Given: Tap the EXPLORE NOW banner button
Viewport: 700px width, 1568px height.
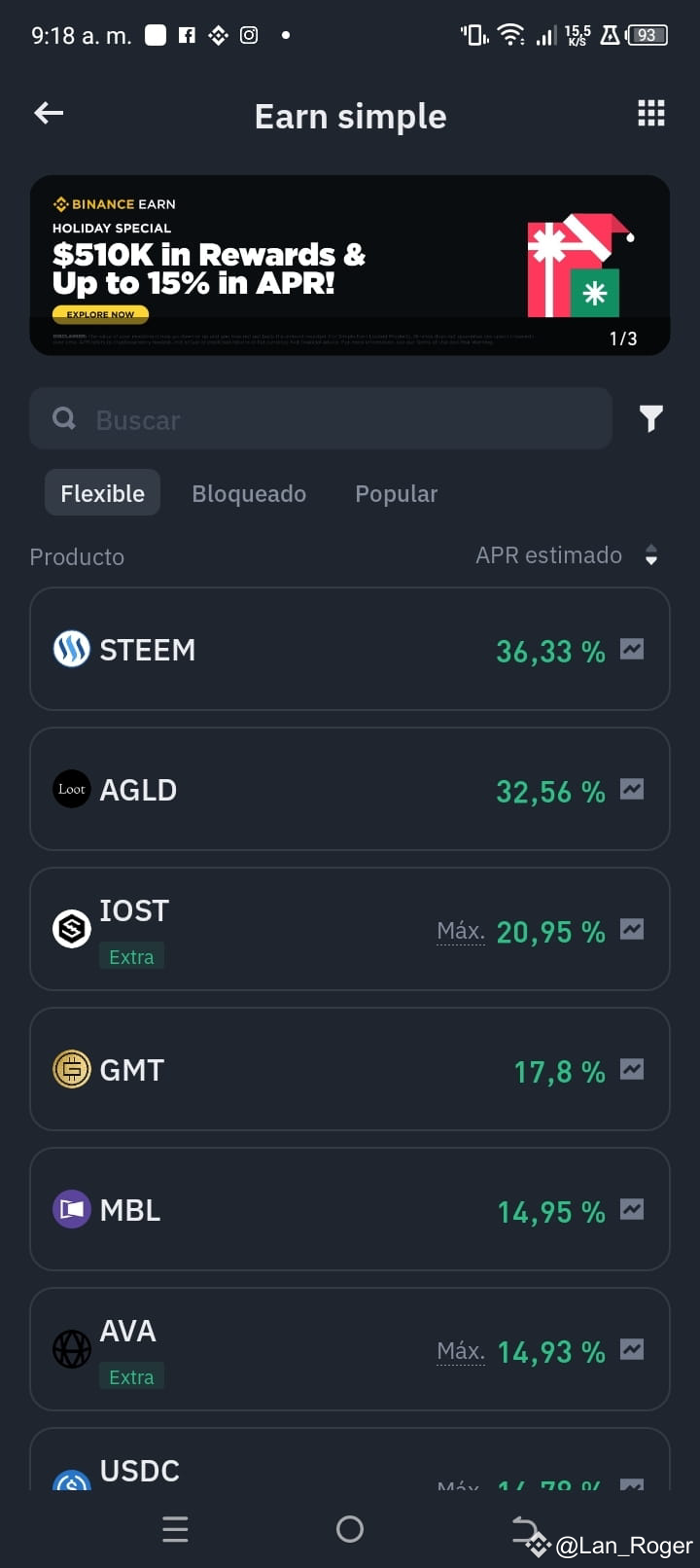Looking at the screenshot, I should [x=99, y=314].
